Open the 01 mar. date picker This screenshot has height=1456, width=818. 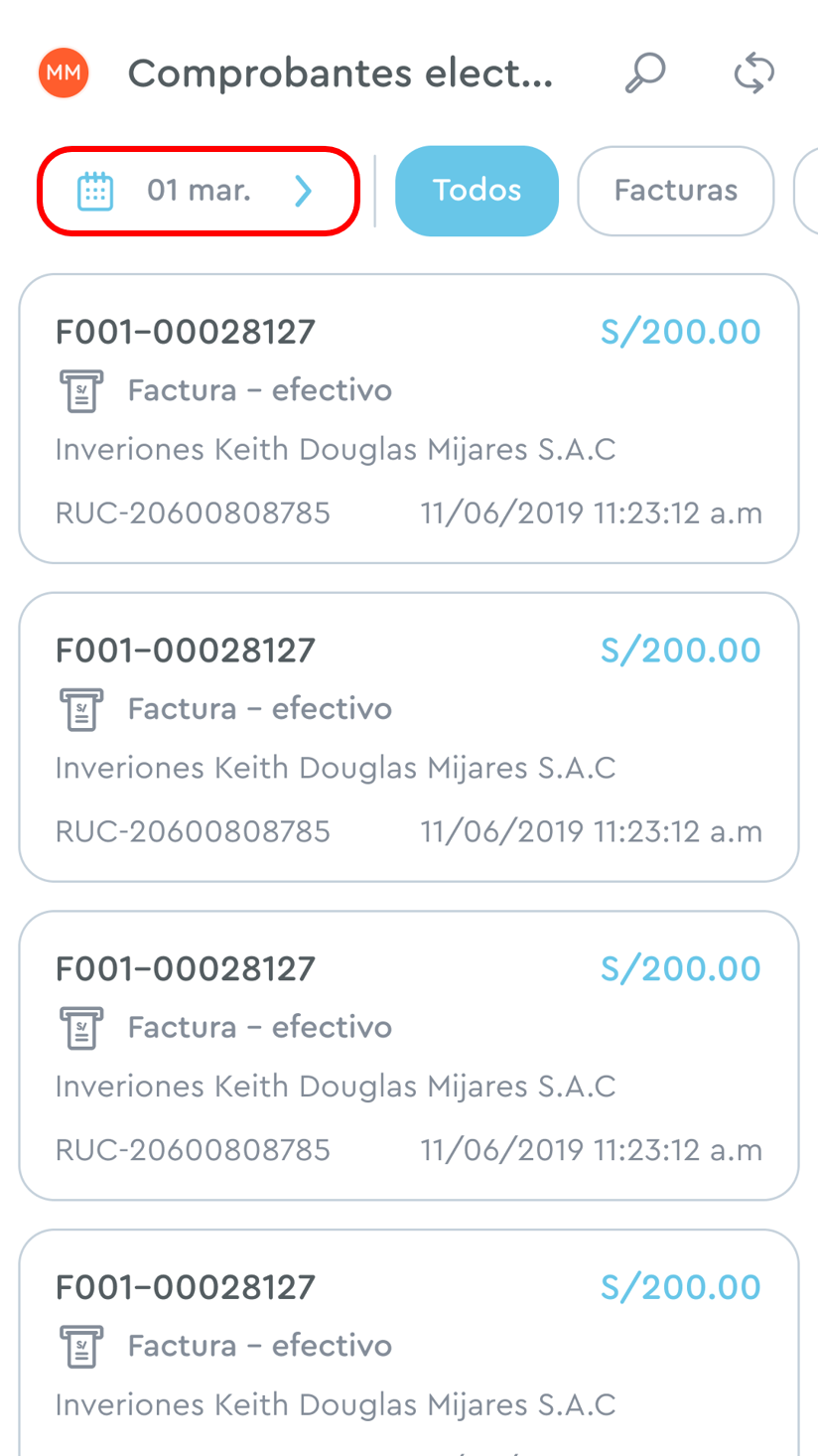198,191
